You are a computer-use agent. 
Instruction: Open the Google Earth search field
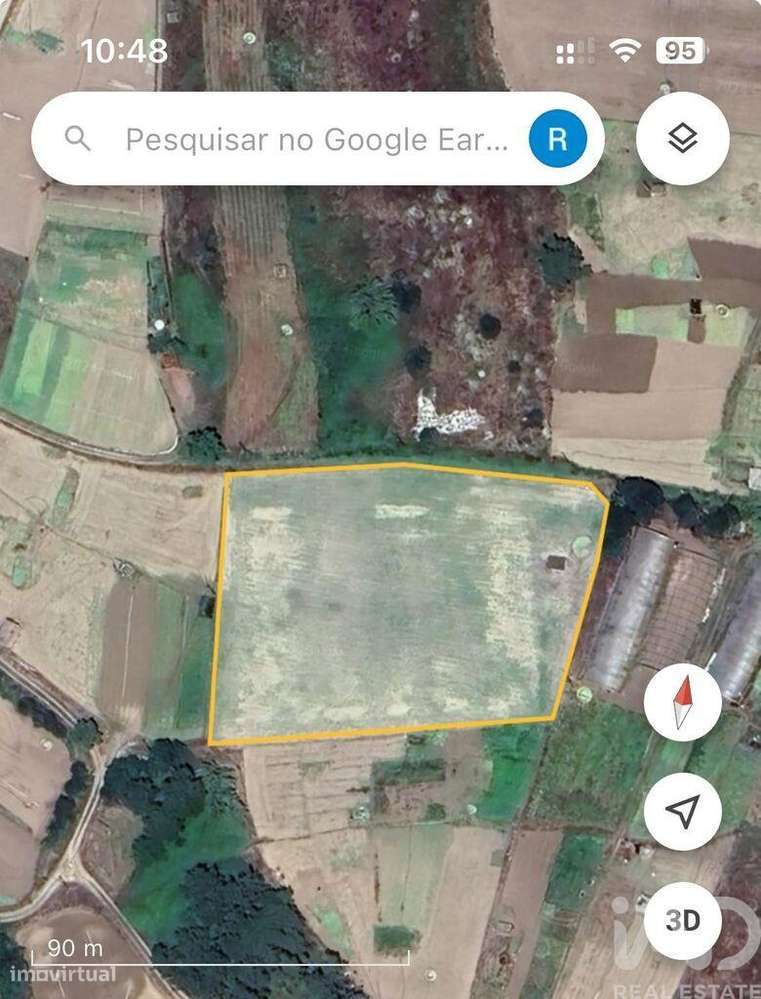point(315,140)
